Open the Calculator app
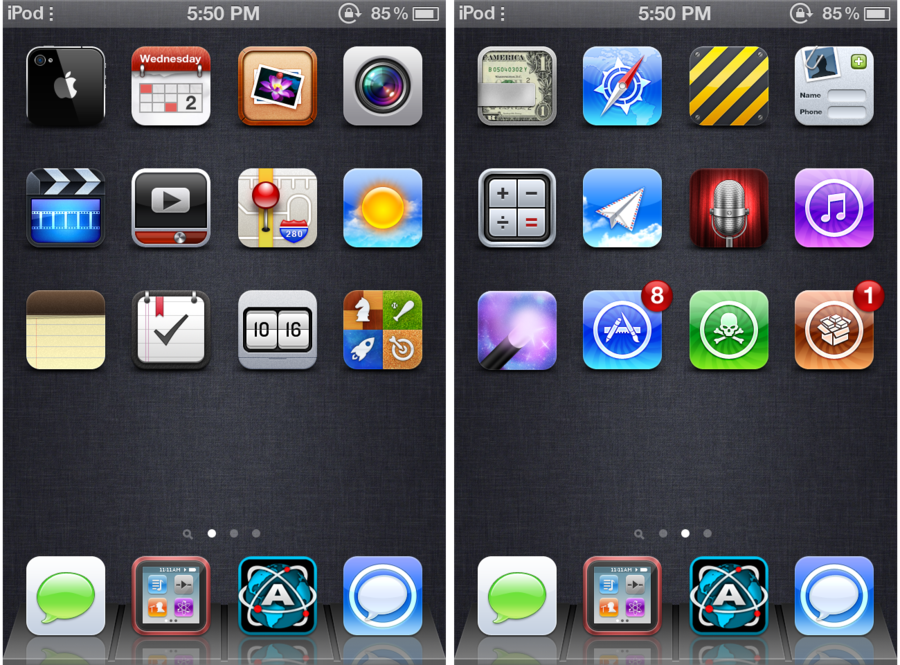Viewport: 900px width, 665px height. pyautogui.click(x=517, y=208)
